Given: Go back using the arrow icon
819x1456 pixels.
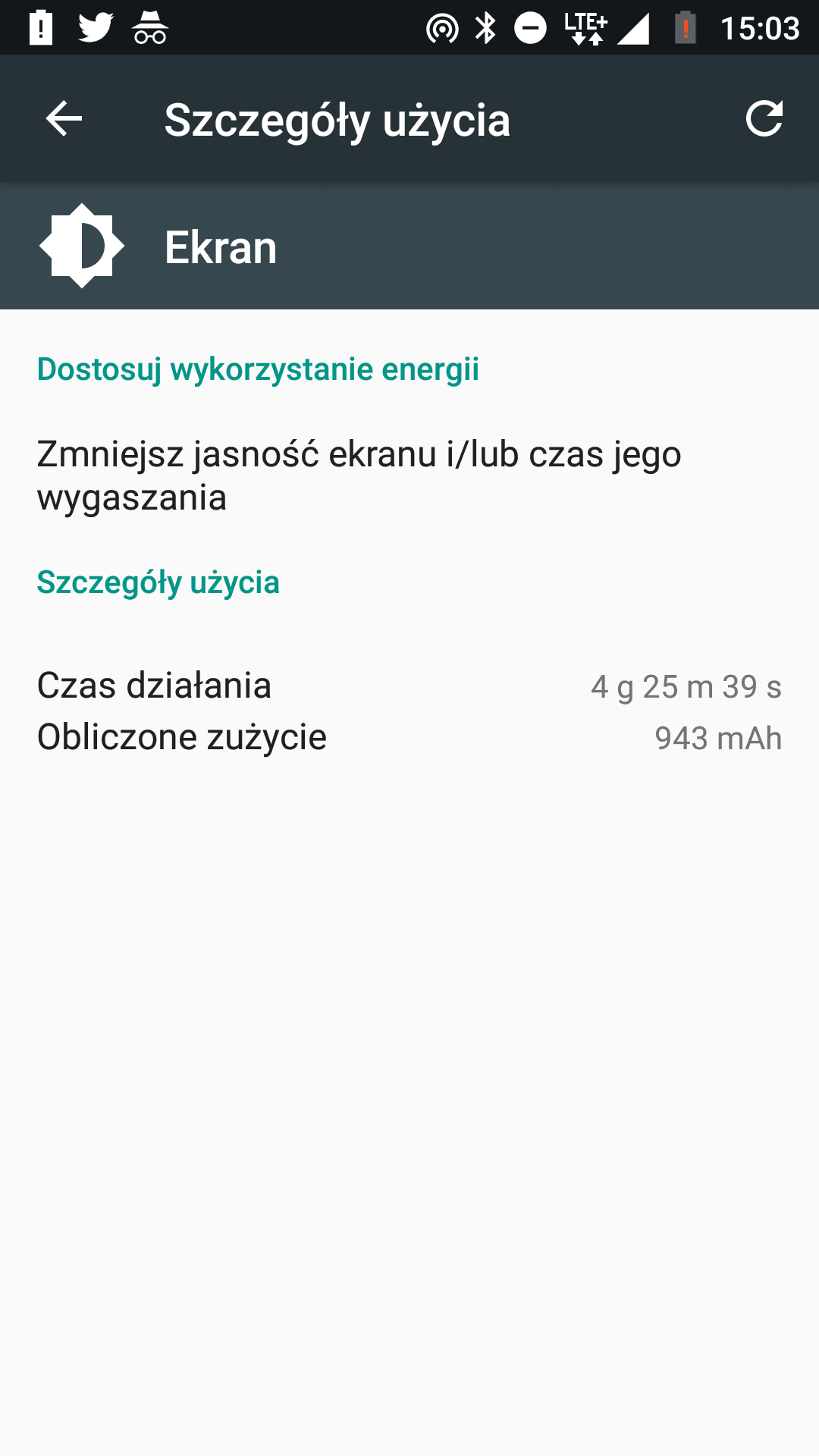Looking at the screenshot, I should pyautogui.click(x=64, y=119).
